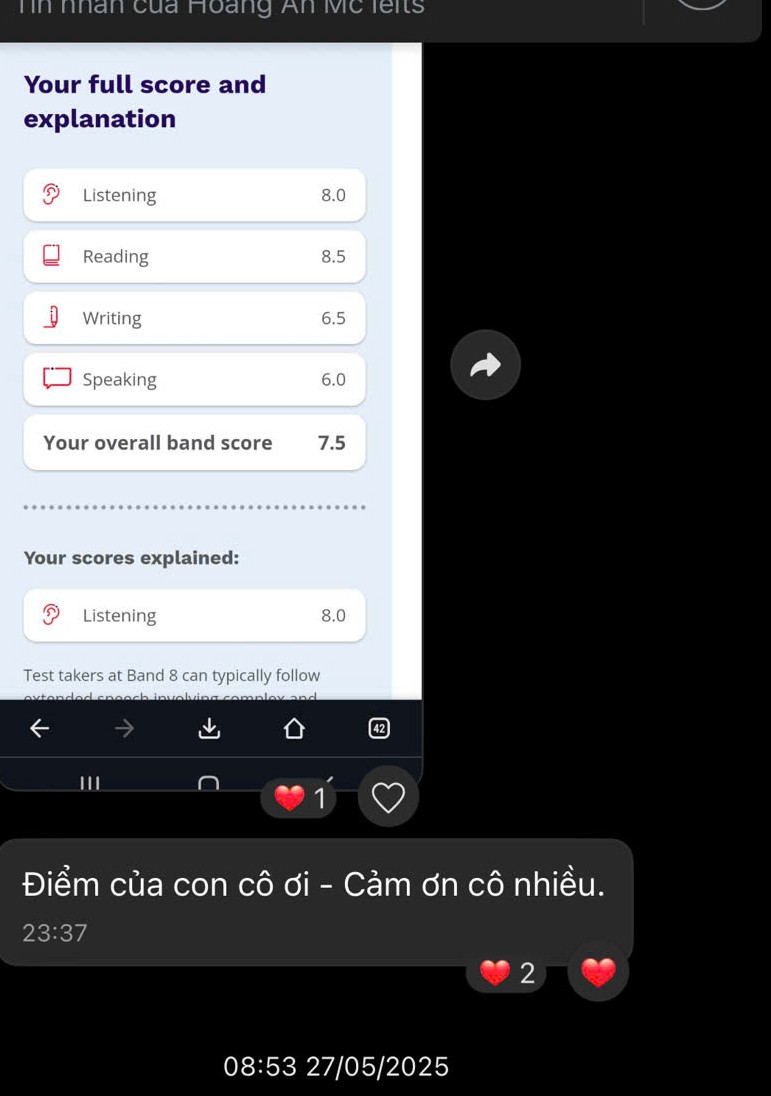Open the reaction list showing 2 hearts
Screen dimensions: 771x1096
(507, 972)
